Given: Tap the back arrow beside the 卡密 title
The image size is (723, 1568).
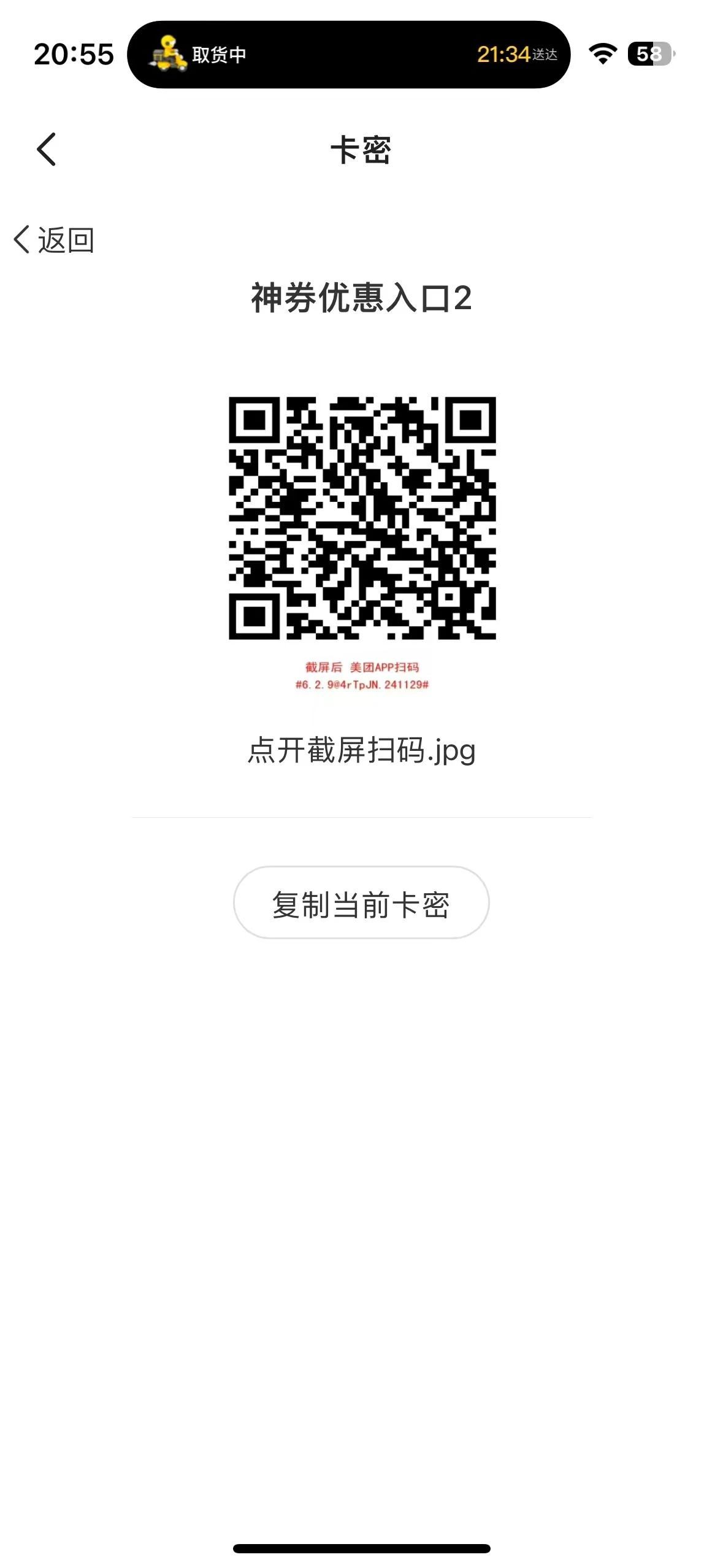Looking at the screenshot, I should (x=47, y=149).
